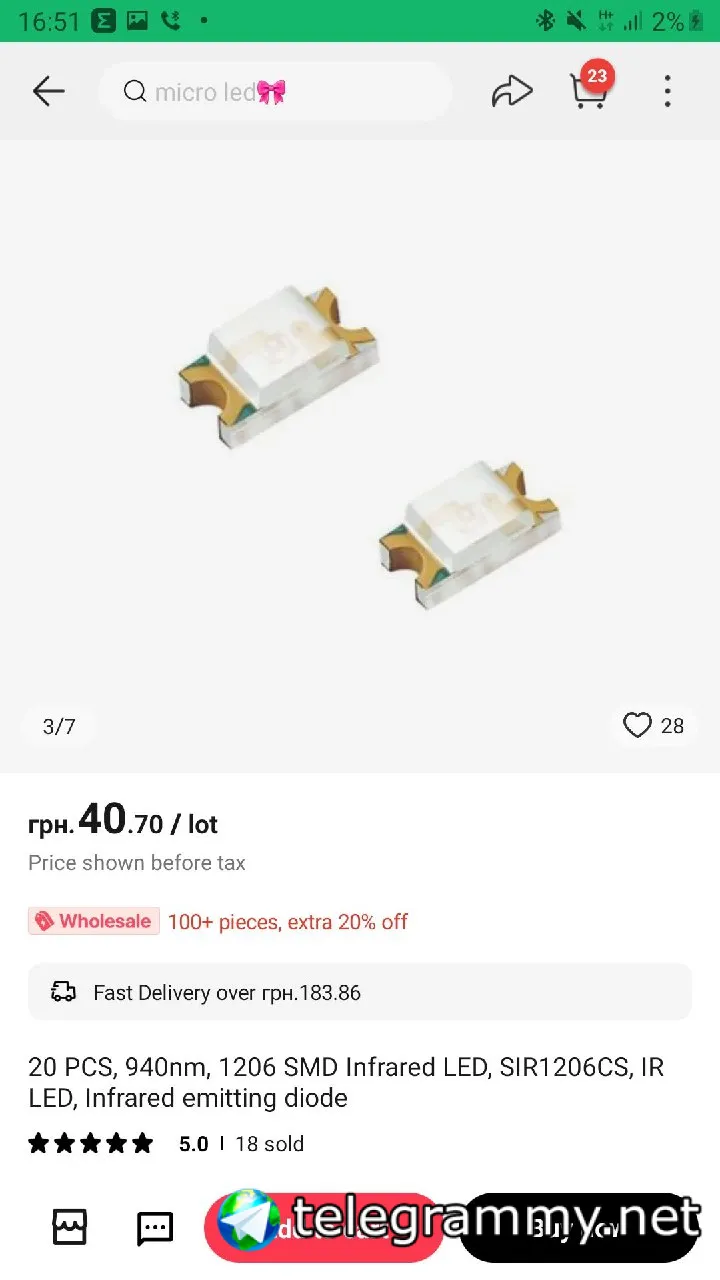Add the product to wishlist via heart icon
720x1280 pixels.
click(638, 725)
